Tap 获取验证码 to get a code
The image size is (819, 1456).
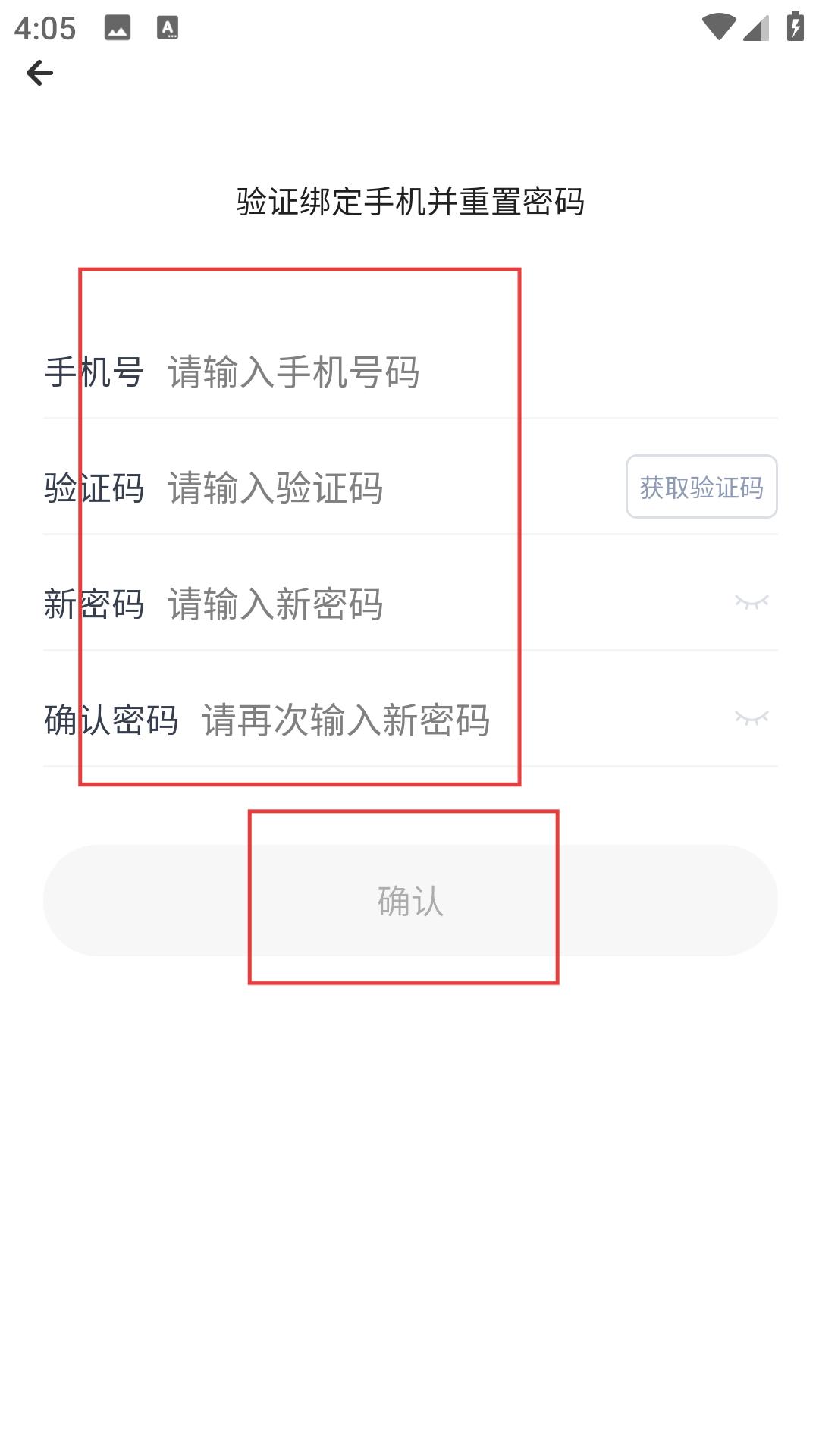701,487
